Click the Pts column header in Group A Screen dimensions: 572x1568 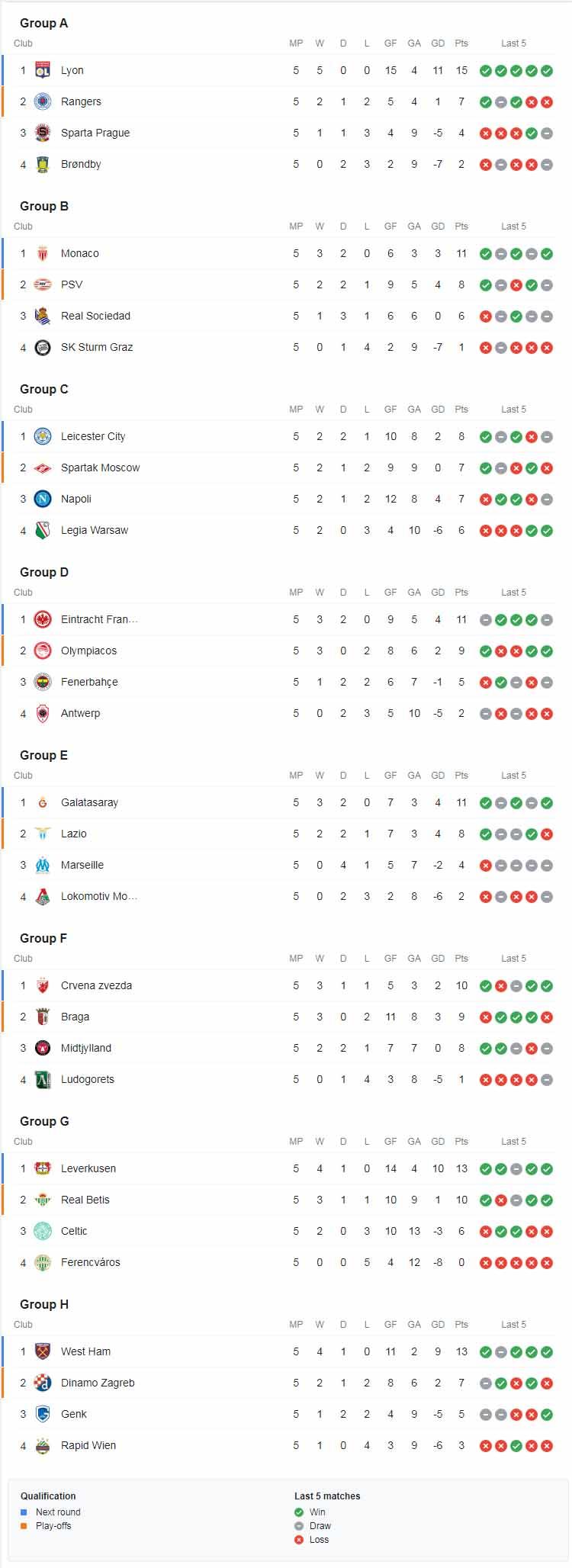(x=461, y=43)
